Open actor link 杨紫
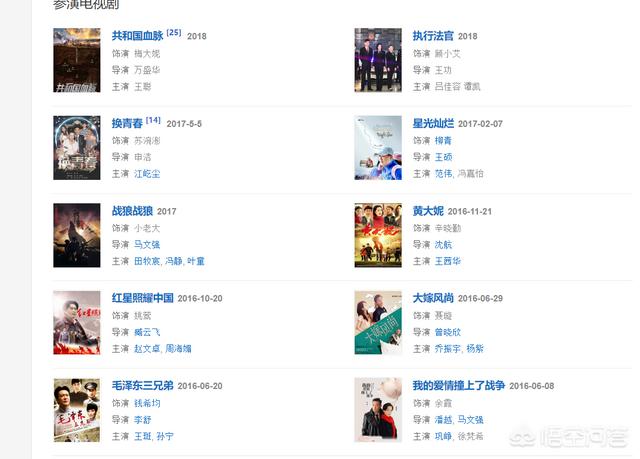Screen dimensions: 640x459 pos(474,349)
